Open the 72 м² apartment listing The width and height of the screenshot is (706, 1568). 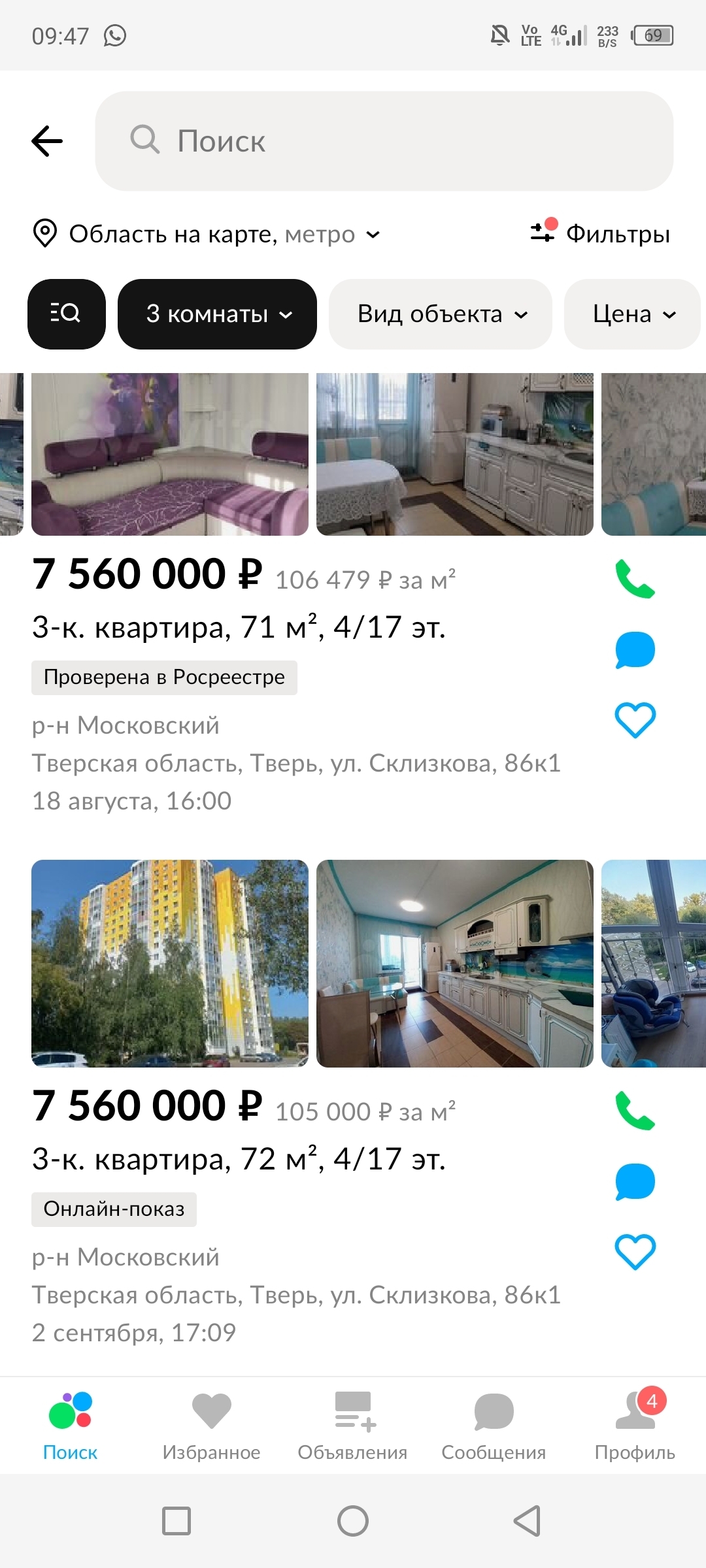click(239, 1159)
